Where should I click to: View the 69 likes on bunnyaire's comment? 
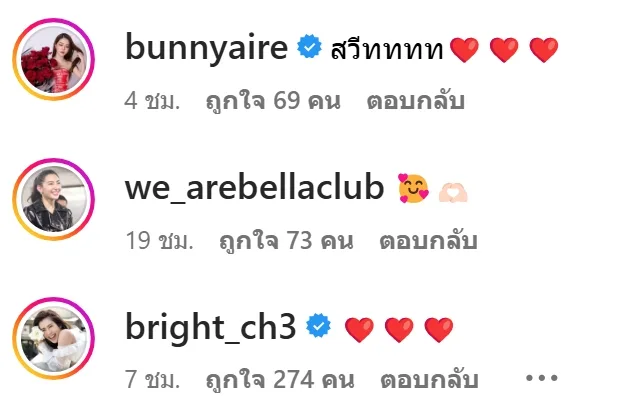(x=274, y=101)
